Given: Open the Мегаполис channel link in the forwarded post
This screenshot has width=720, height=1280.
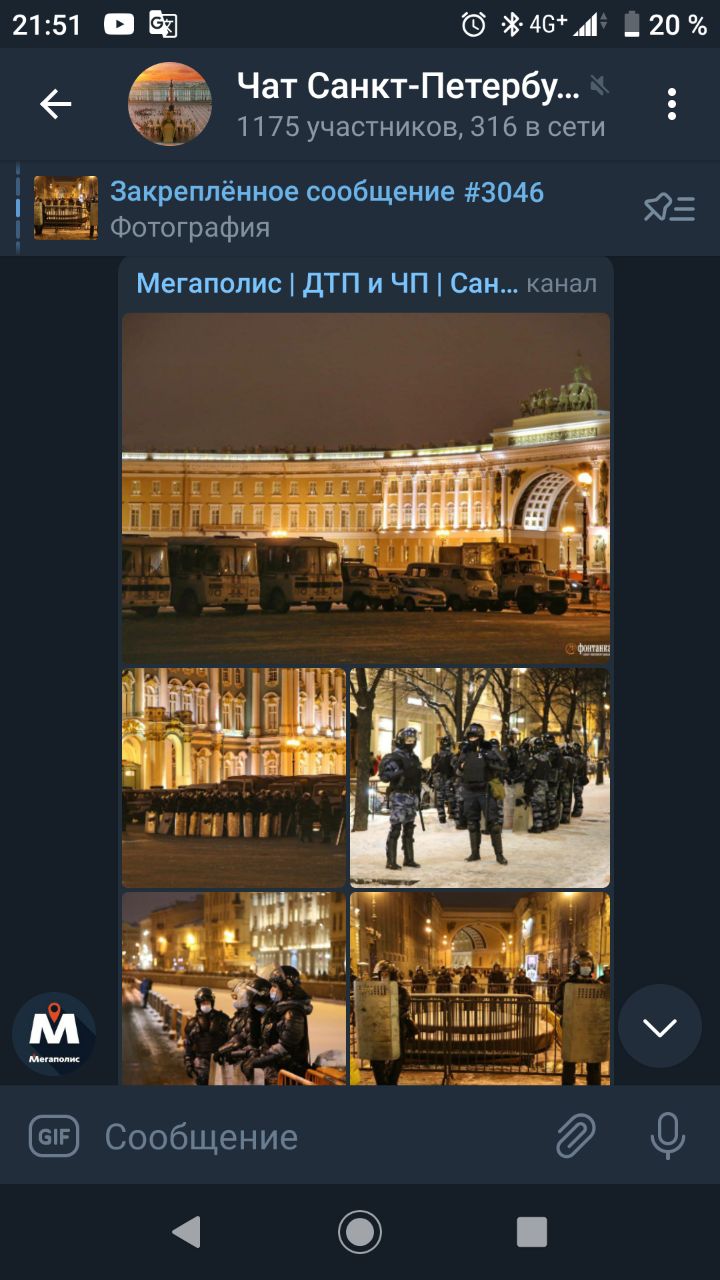Looking at the screenshot, I should tap(328, 283).
